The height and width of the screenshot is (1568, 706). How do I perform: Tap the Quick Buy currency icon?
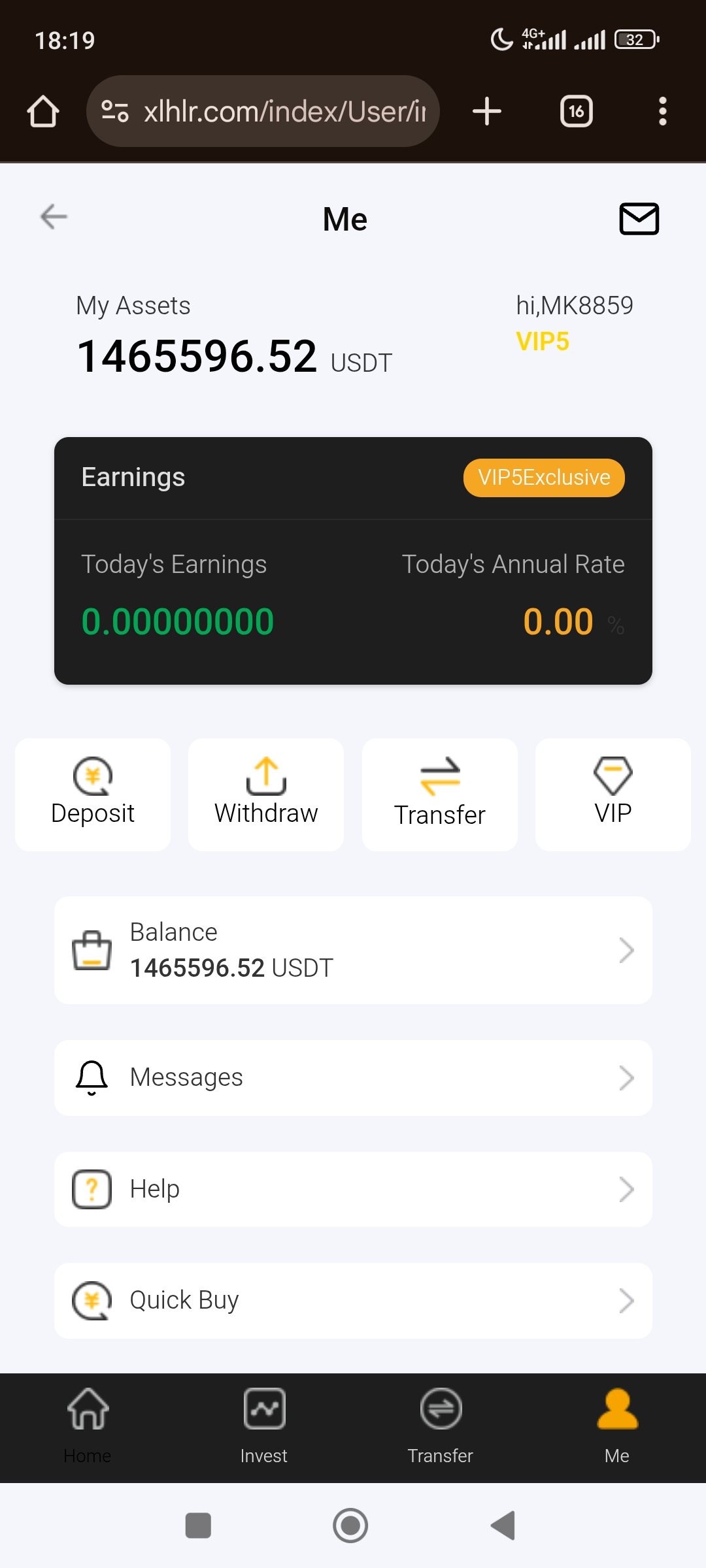92,1299
